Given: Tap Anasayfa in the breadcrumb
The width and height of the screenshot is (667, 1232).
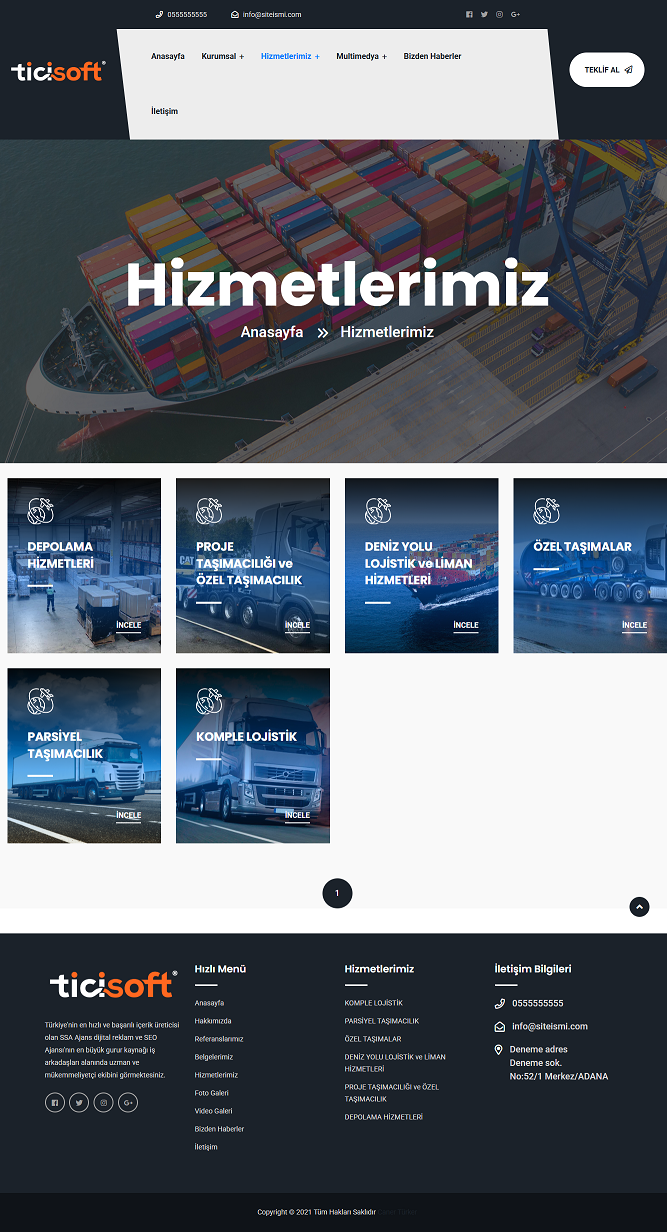Looking at the screenshot, I should [x=271, y=331].
